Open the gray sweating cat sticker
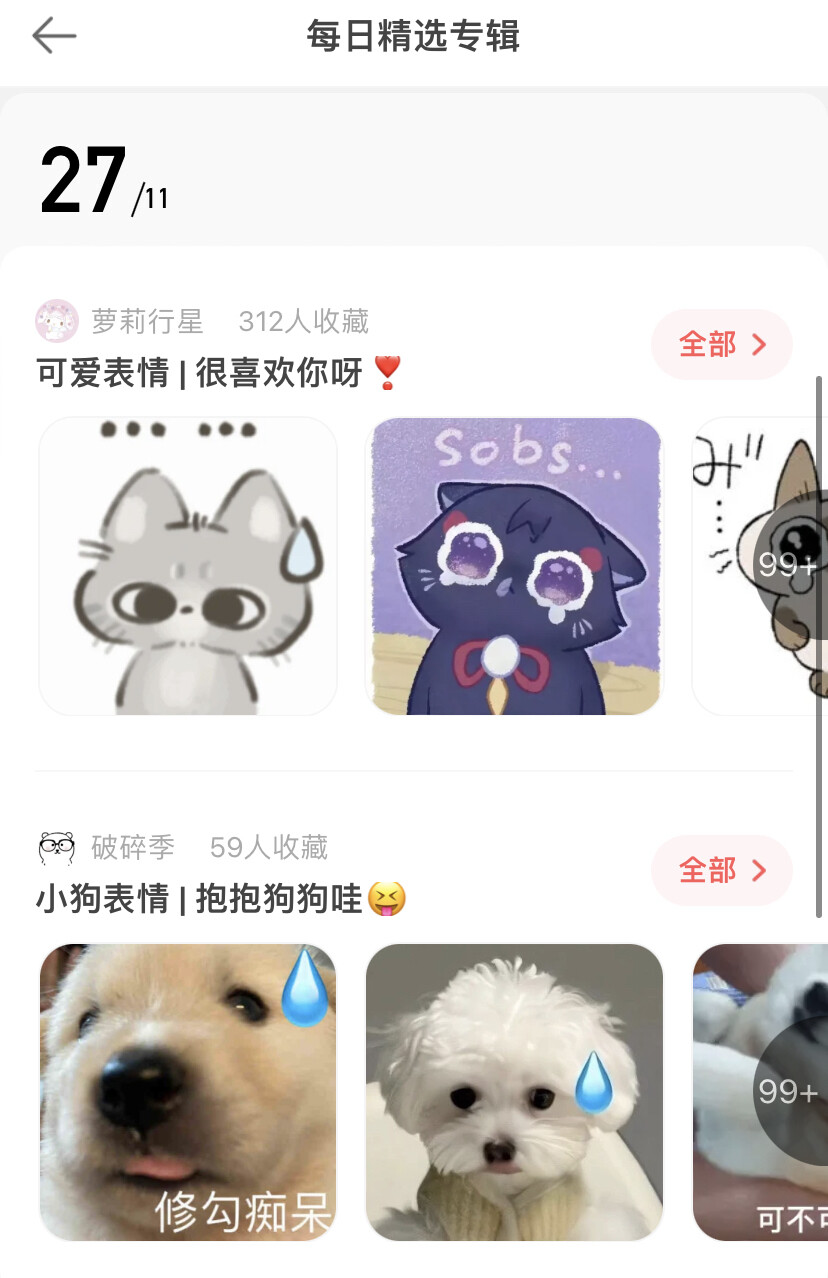828x1278 pixels. click(x=188, y=566)
